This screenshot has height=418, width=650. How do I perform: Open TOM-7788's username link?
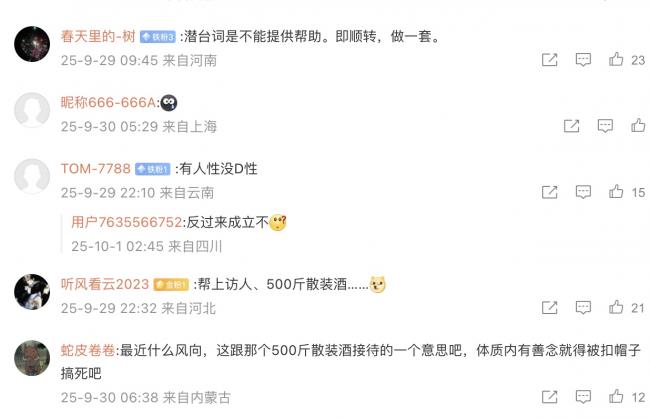[95, 168]
